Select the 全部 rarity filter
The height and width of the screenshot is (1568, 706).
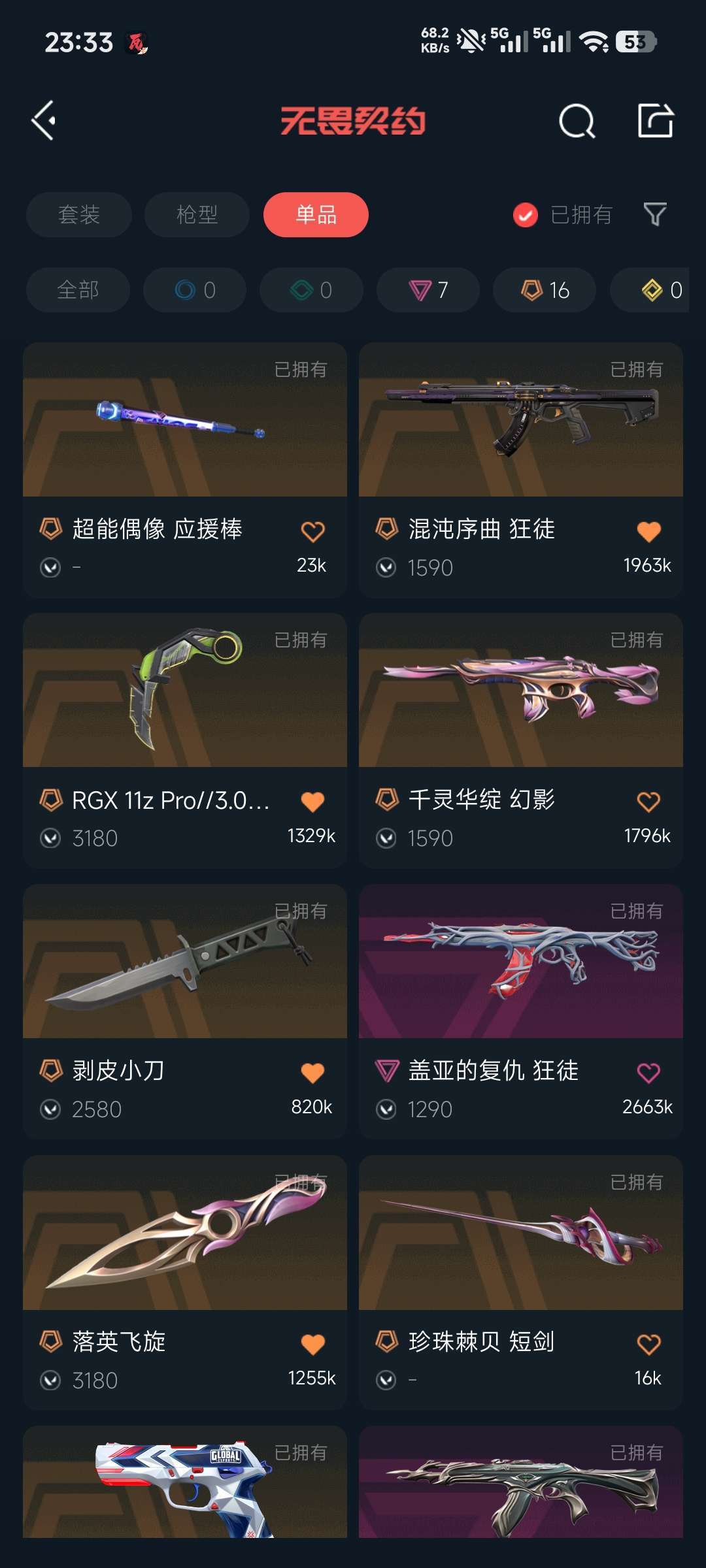click(78, 290)
